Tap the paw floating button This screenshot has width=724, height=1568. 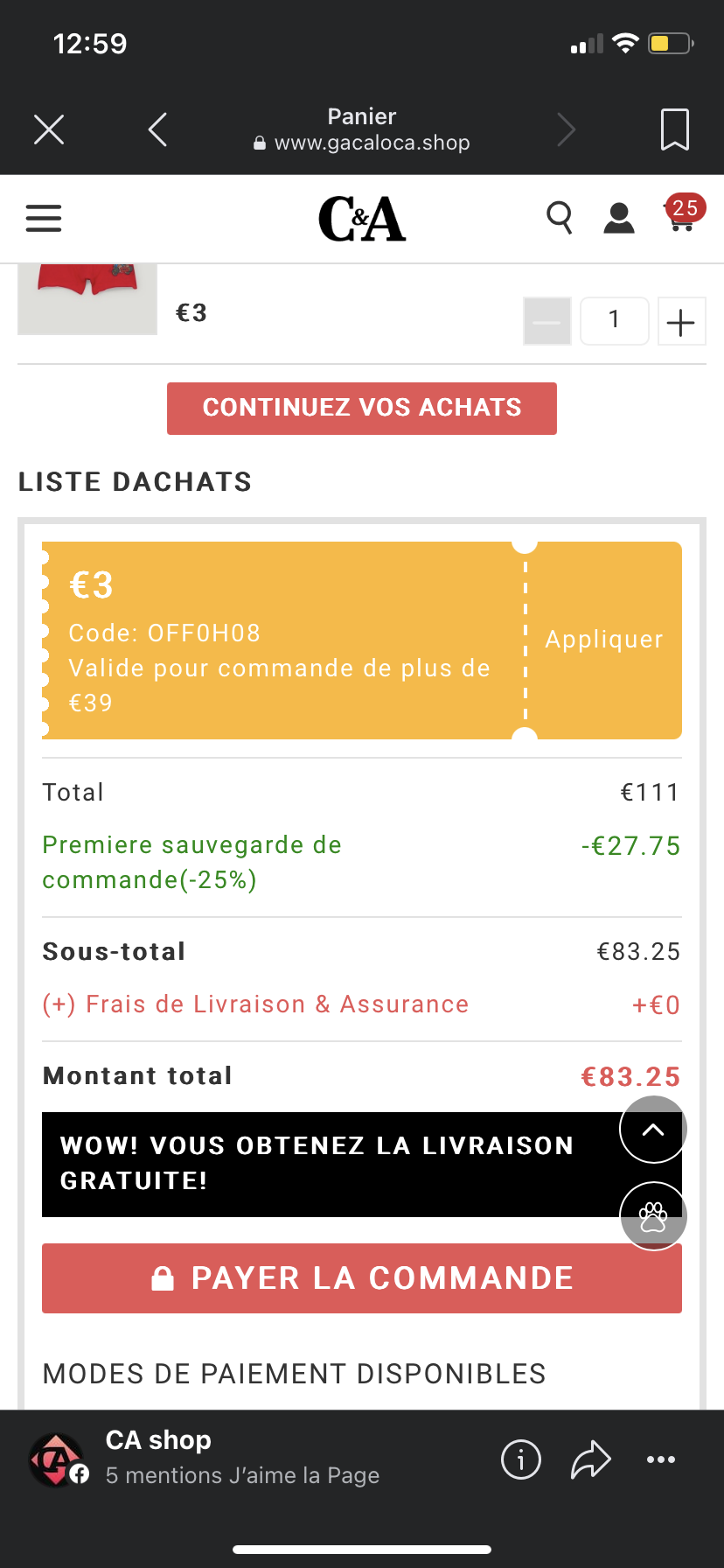[x=653, y=1216]
